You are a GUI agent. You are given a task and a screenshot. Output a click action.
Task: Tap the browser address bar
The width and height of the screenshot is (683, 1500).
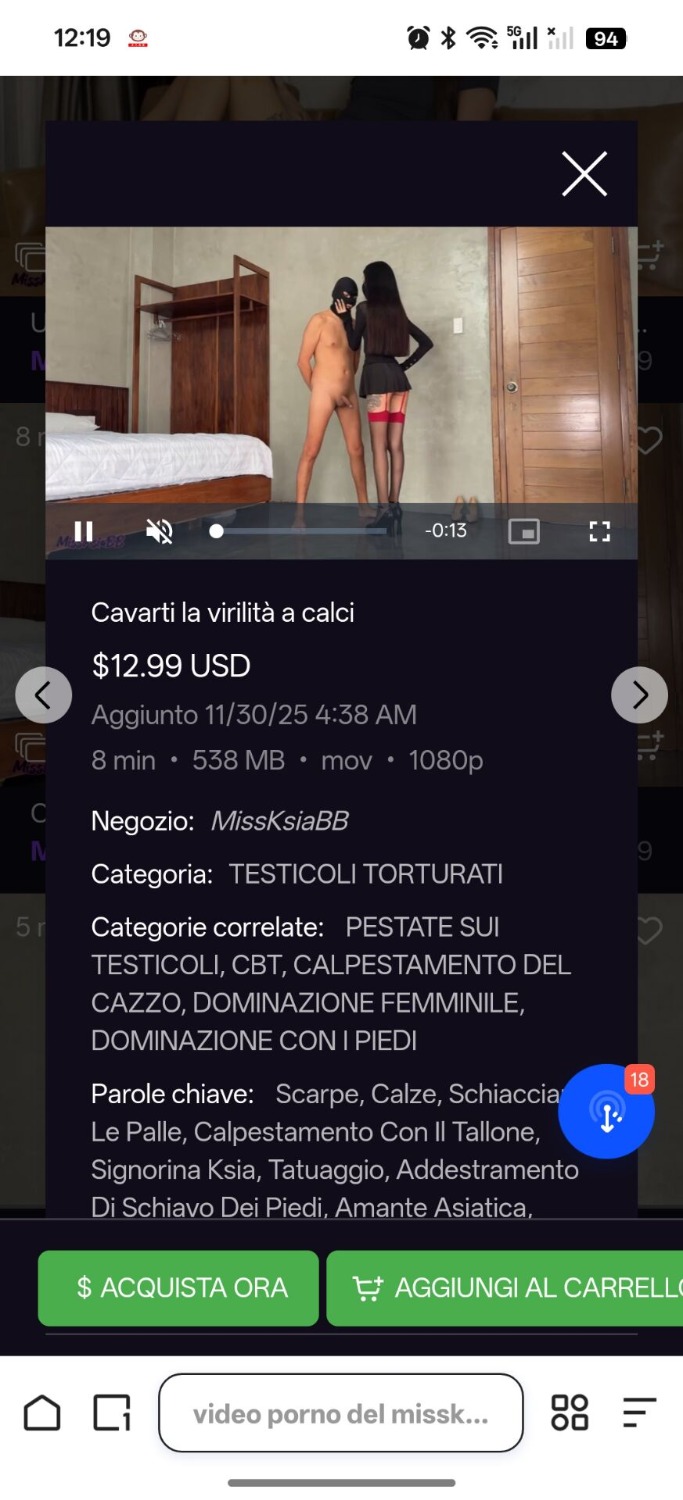[340, 1413]
